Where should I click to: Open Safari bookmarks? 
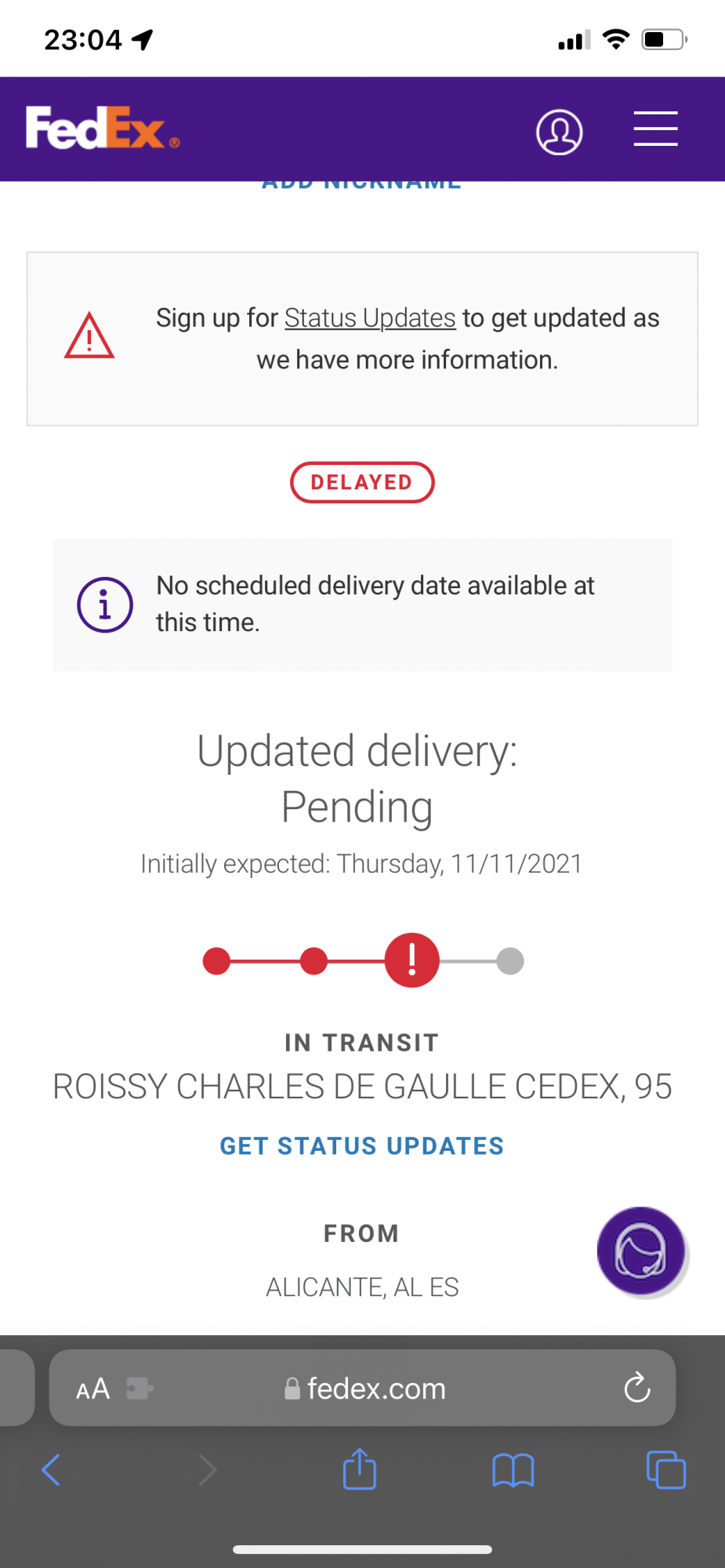513,1470
